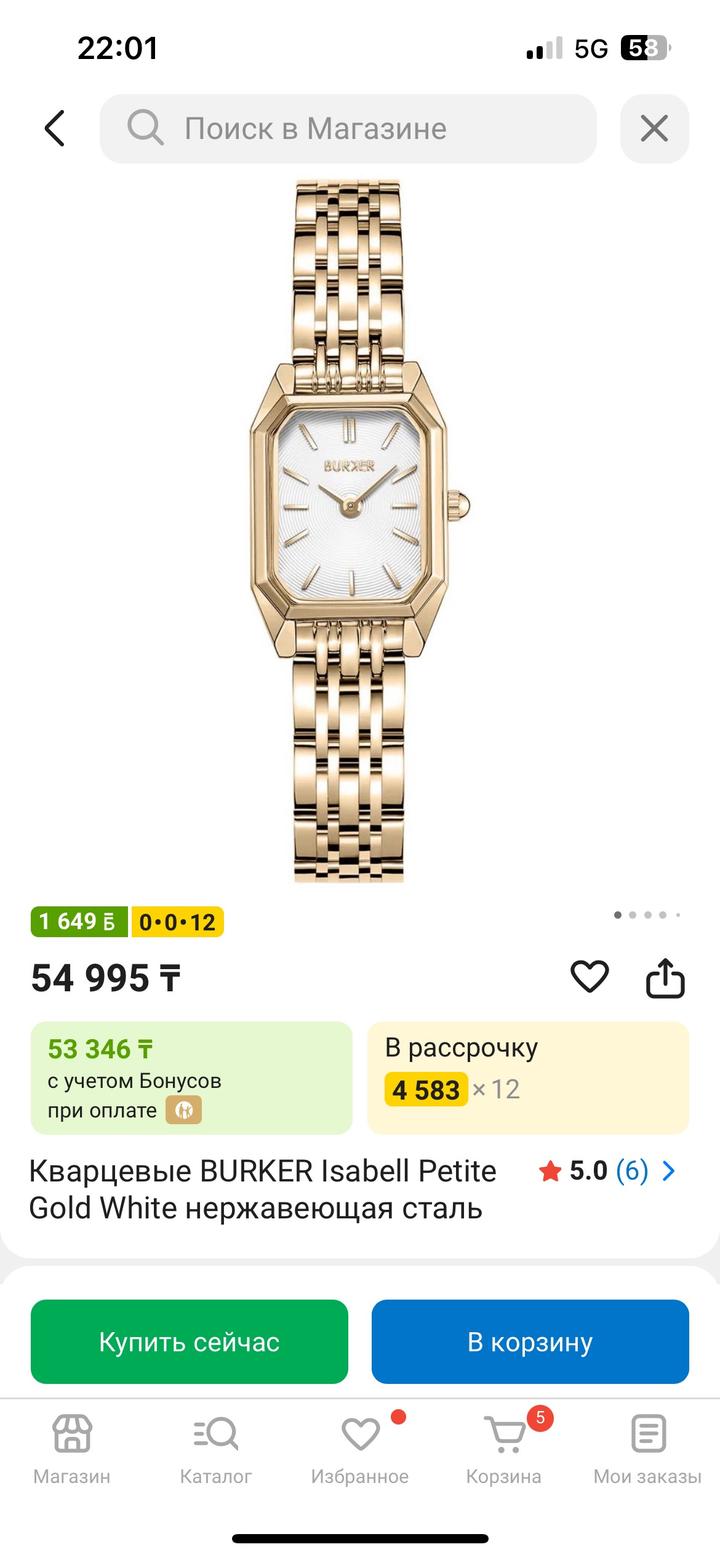
Task: Switch to the Магазин tab
Action: (x=72, y=1449)
